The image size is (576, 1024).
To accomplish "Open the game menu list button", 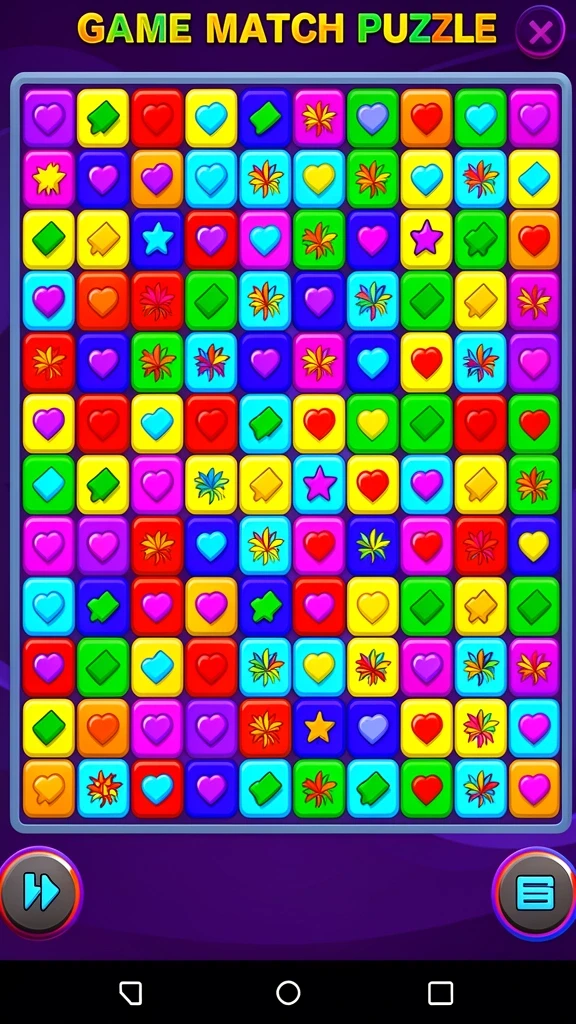I will (535, 893).
